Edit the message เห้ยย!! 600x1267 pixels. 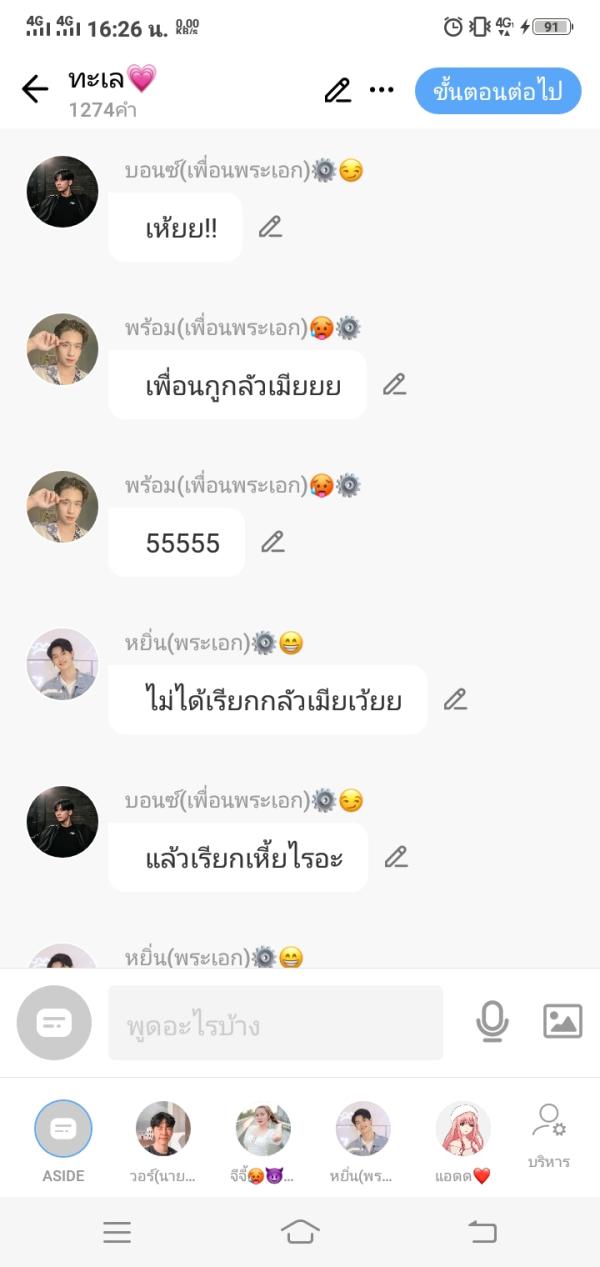point(270,227)
